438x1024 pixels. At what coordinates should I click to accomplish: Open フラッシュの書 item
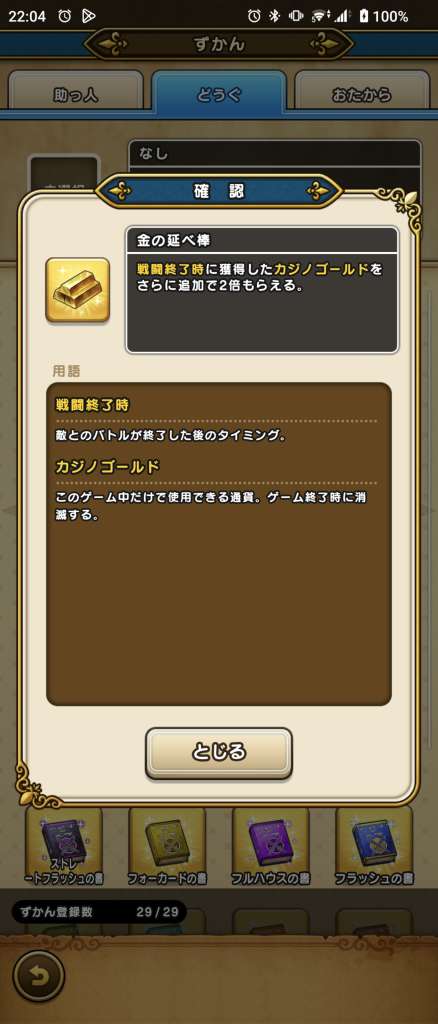374,848
